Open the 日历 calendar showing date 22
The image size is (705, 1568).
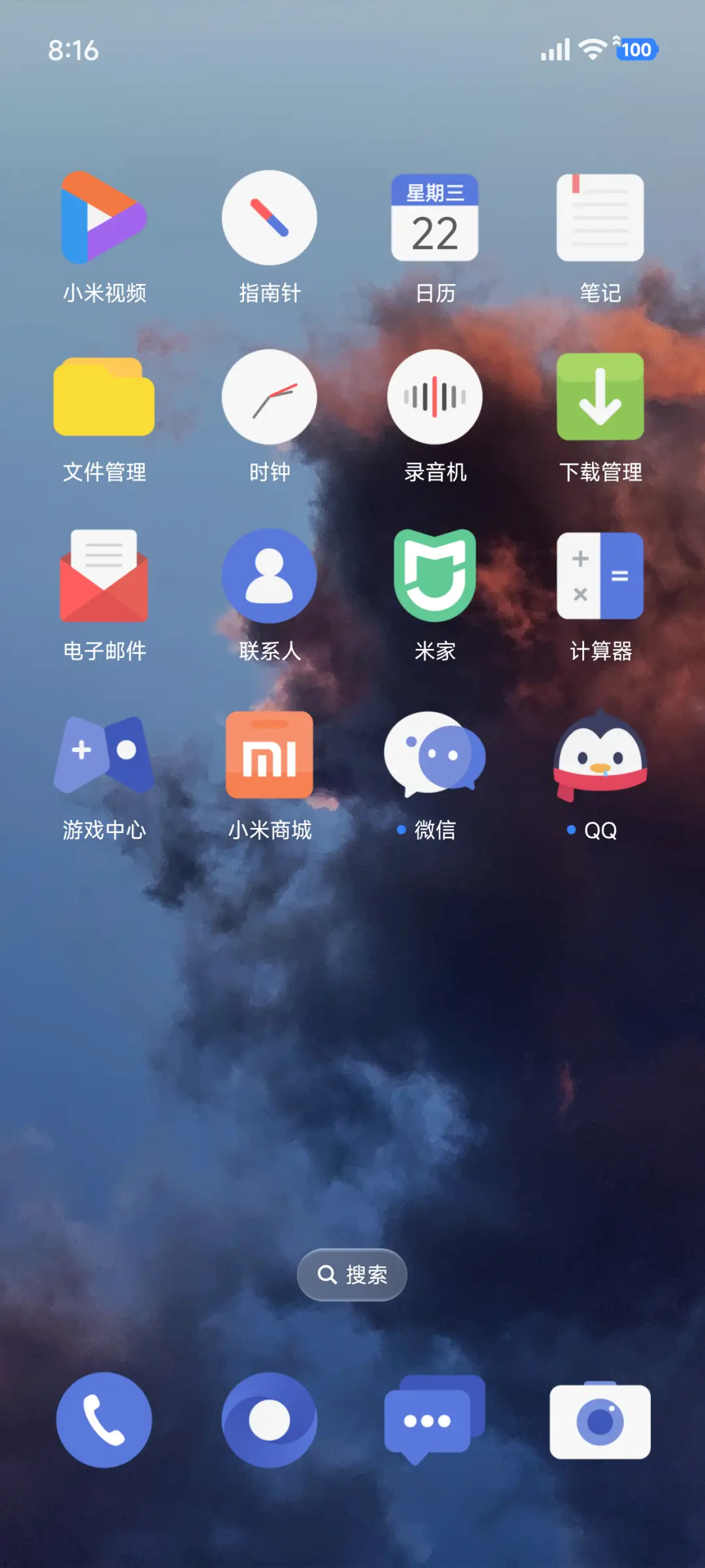(x=435, y=219)
